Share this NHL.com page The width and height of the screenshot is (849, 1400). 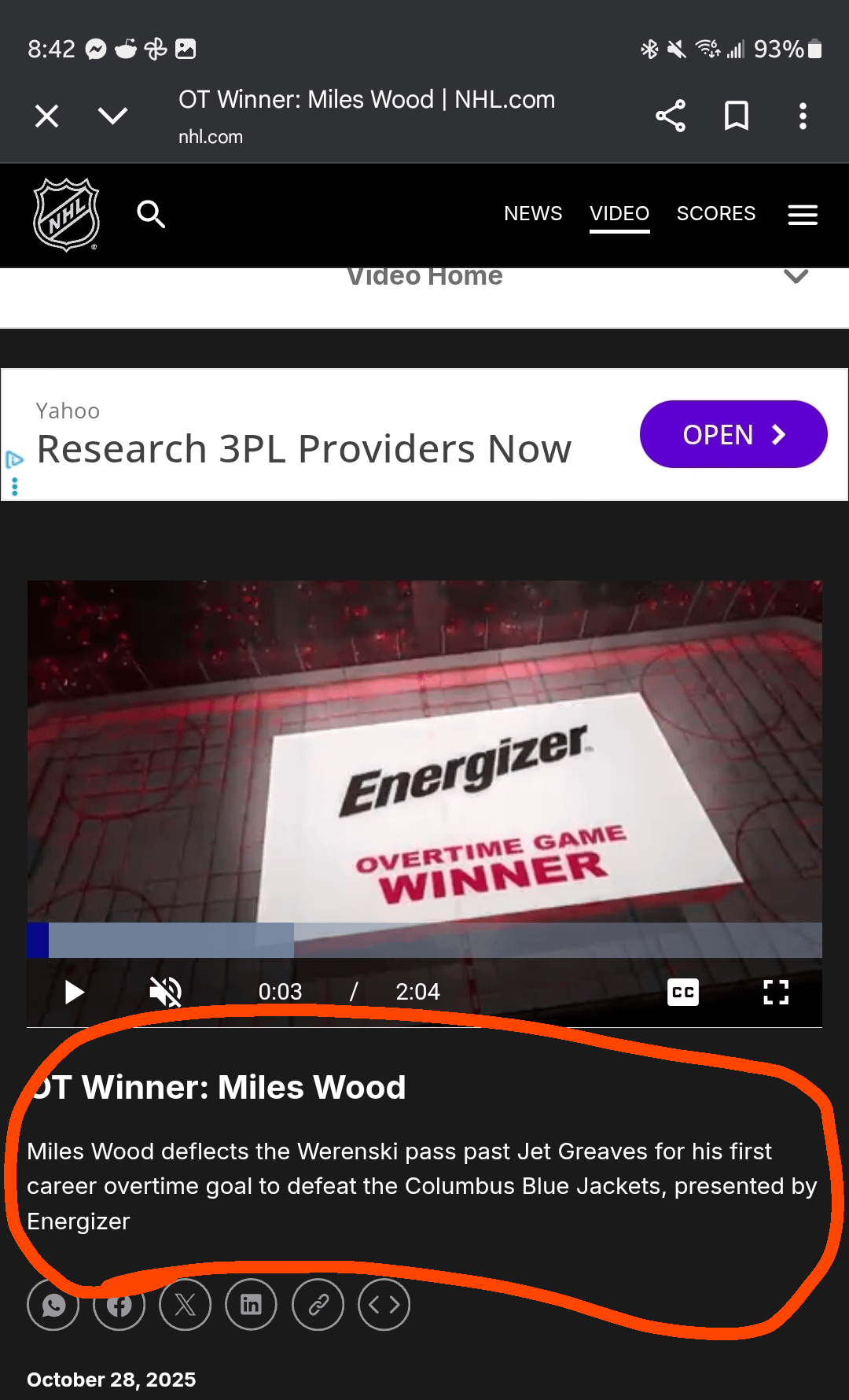point(671,116)
